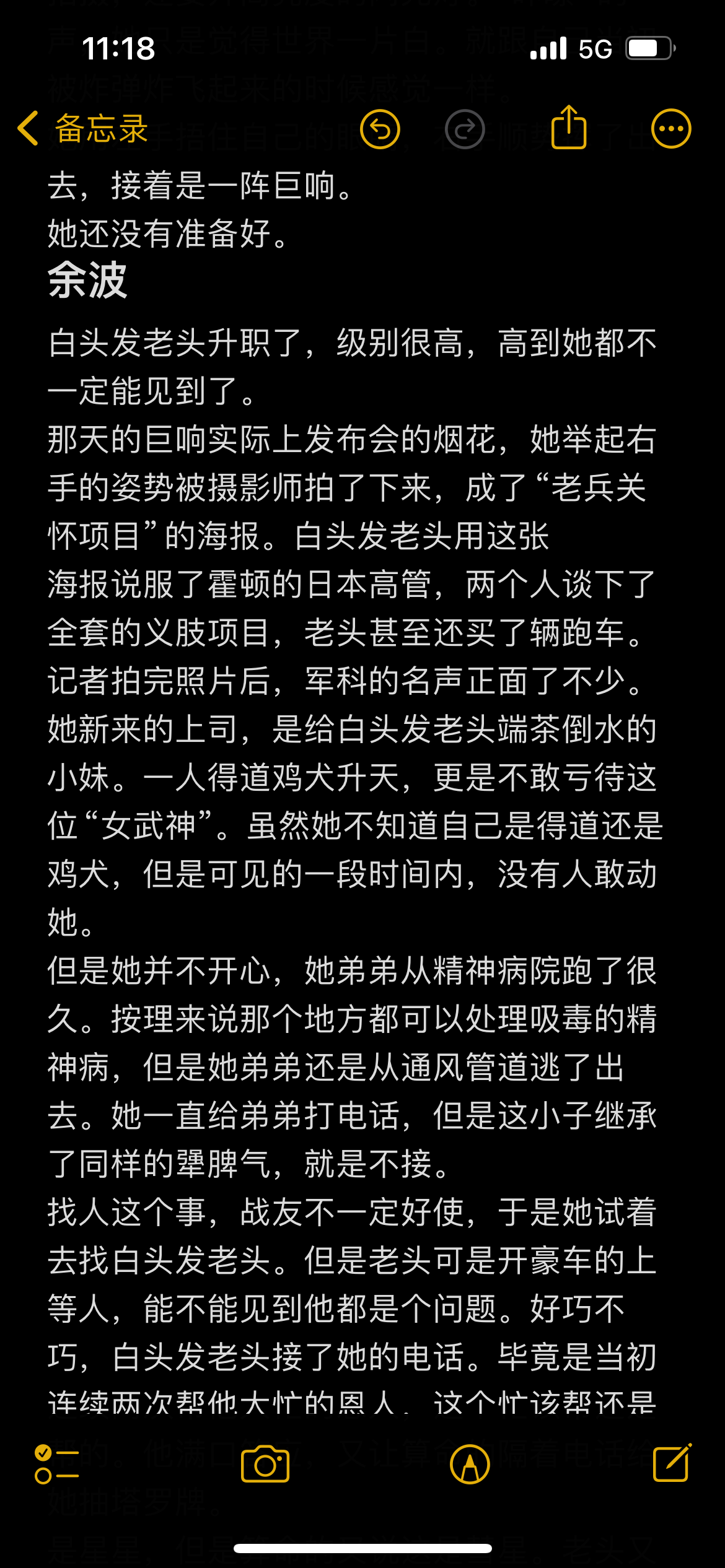Share this note
The width and height of the screenshot is (725, 1568).
(569, 128)
